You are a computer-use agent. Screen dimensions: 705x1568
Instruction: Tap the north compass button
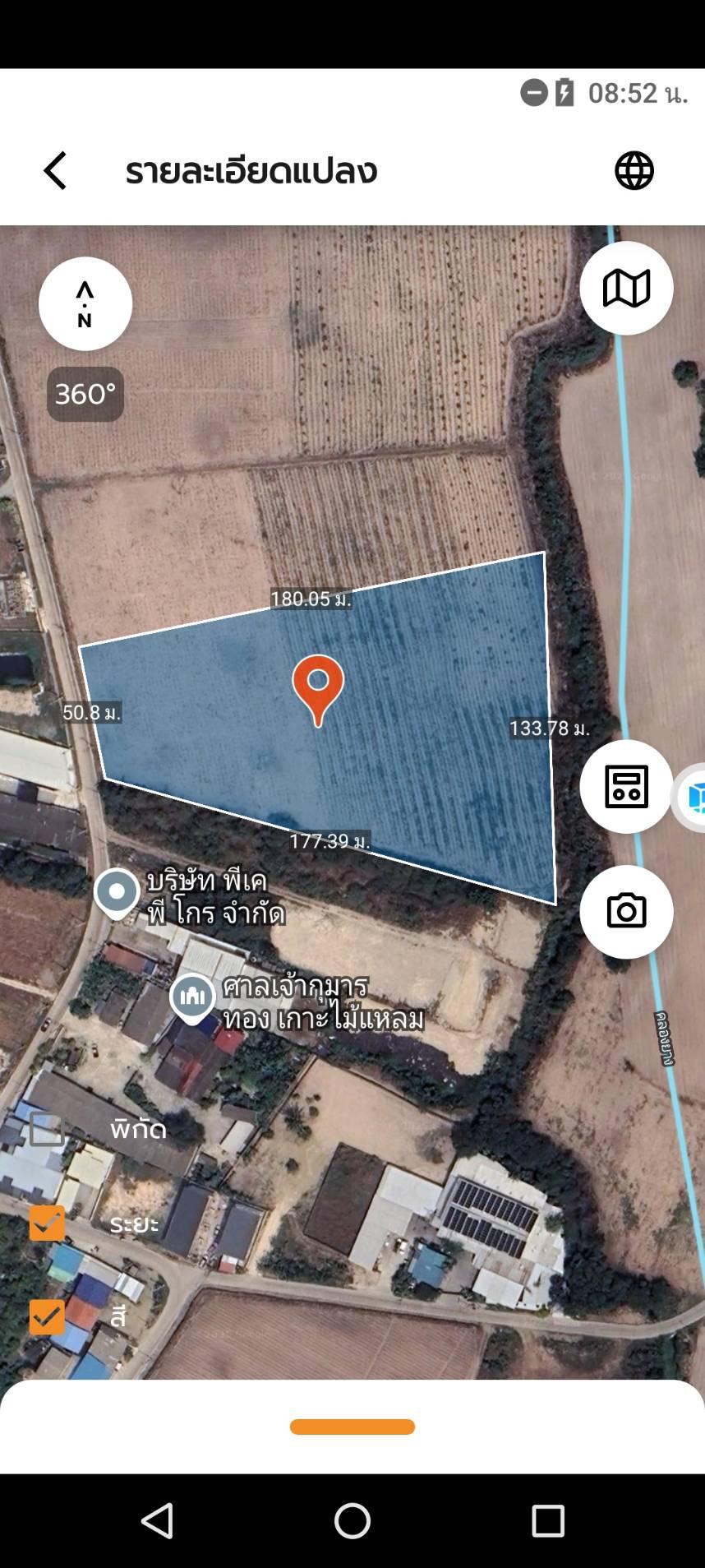[85, 304]
